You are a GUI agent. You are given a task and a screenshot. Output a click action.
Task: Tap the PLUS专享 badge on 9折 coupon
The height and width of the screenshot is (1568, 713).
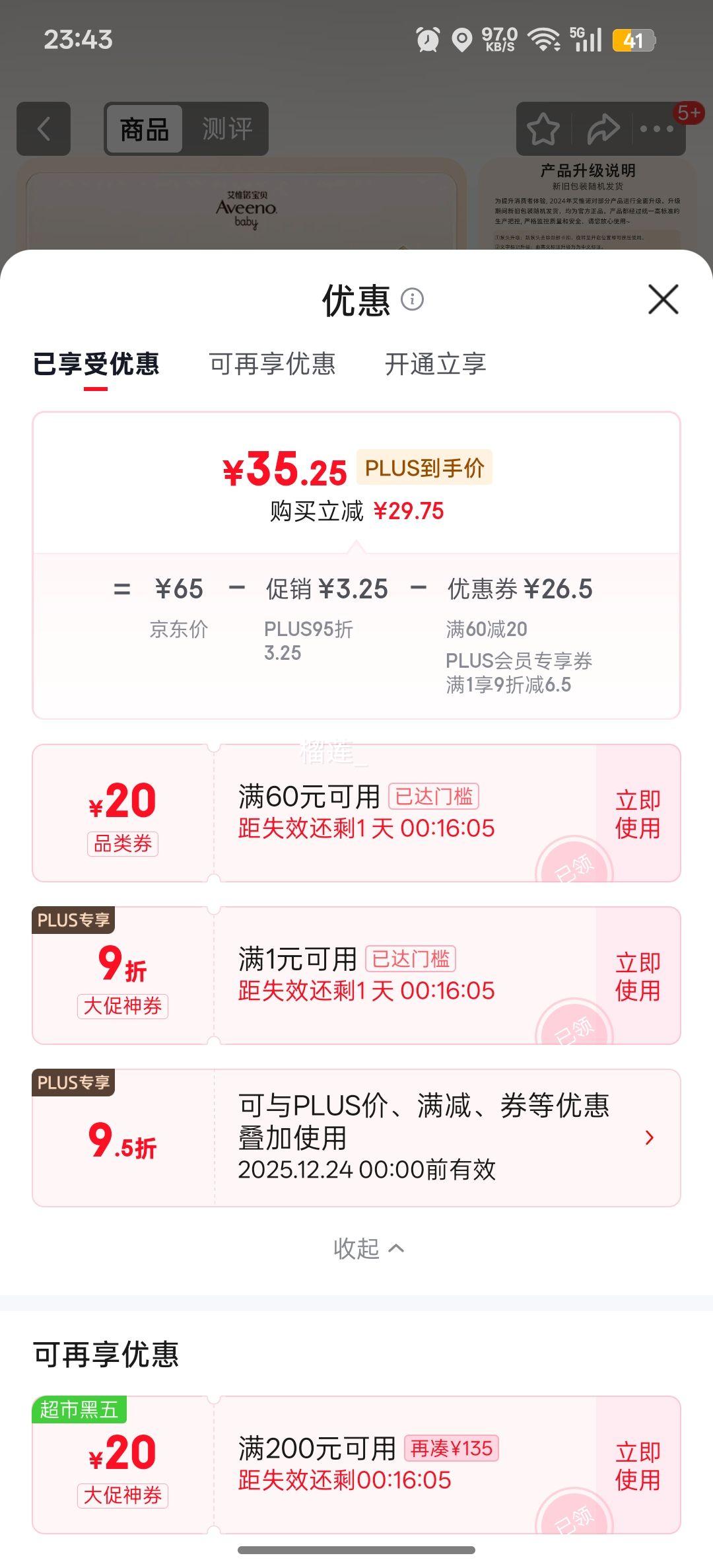click(73, 919)
